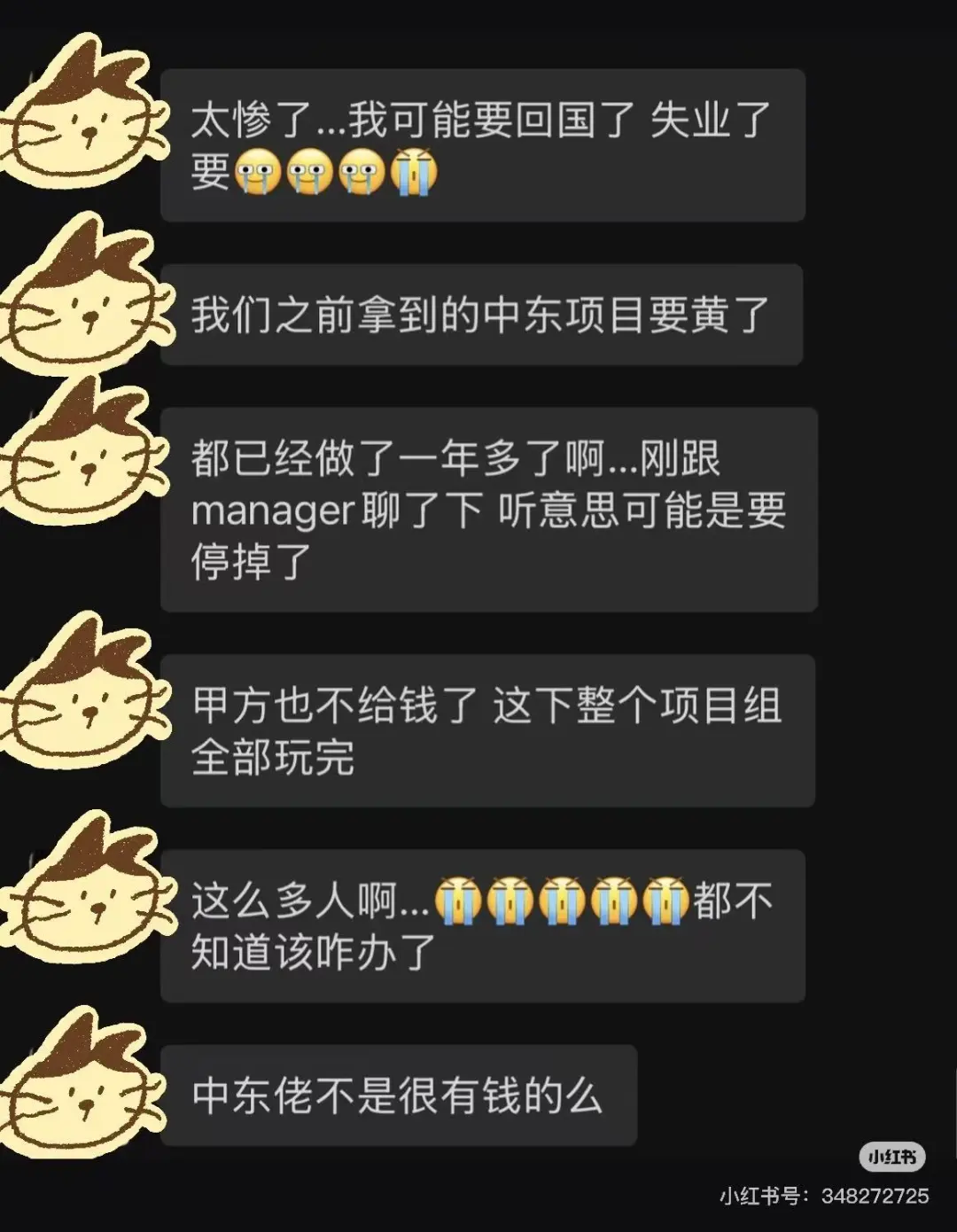957x1232 pixels.
Task: Click the cat avatar beside the manager chat bubble
Action: point(89,452)
